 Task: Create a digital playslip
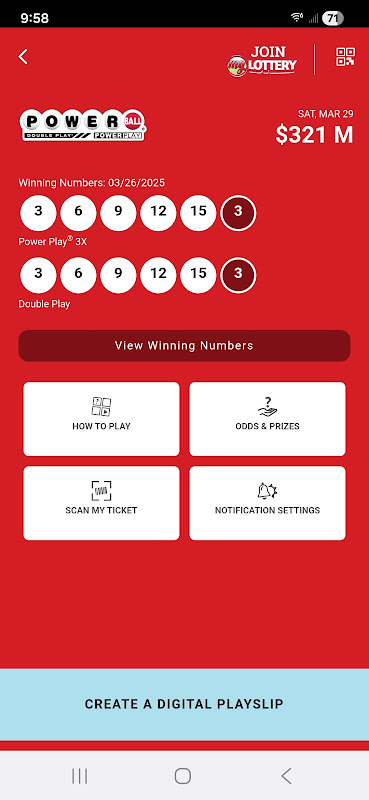pyautogui.click(x=184, y=704)
